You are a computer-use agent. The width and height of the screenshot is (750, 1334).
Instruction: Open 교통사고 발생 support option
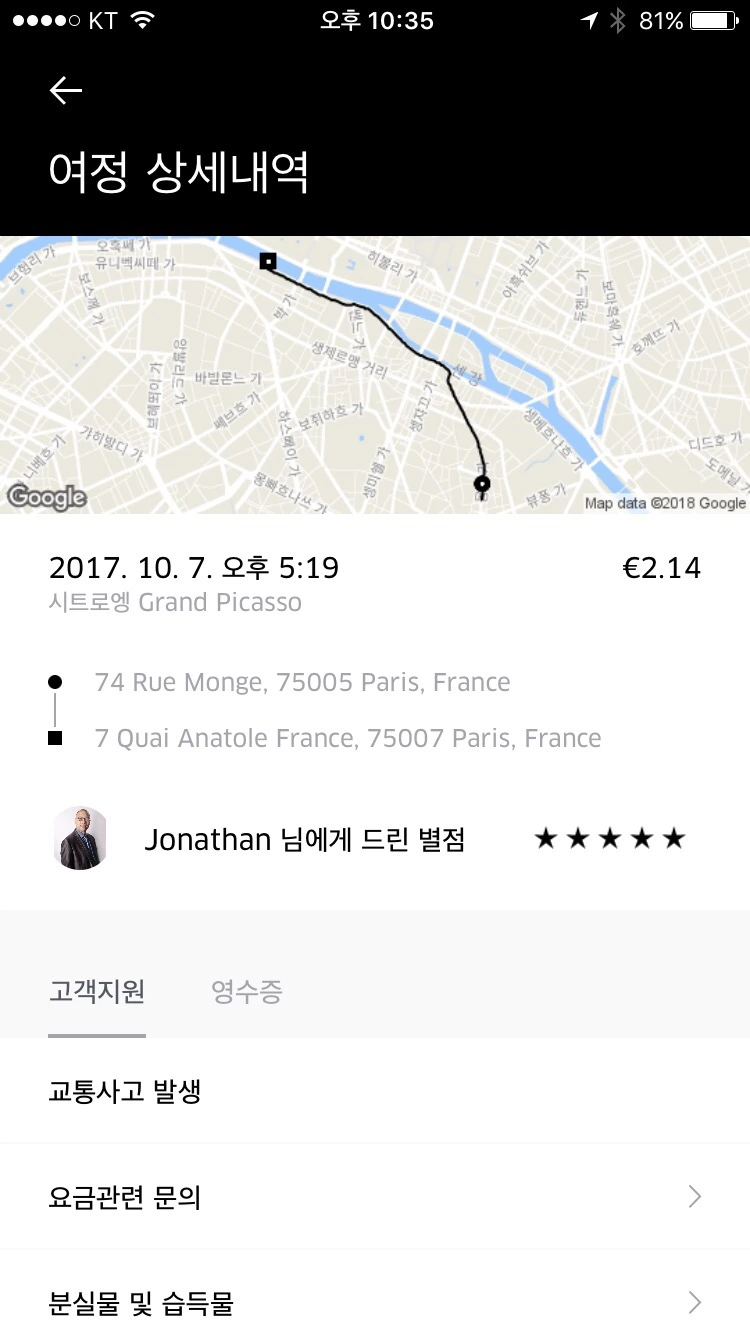(374, 1091)
